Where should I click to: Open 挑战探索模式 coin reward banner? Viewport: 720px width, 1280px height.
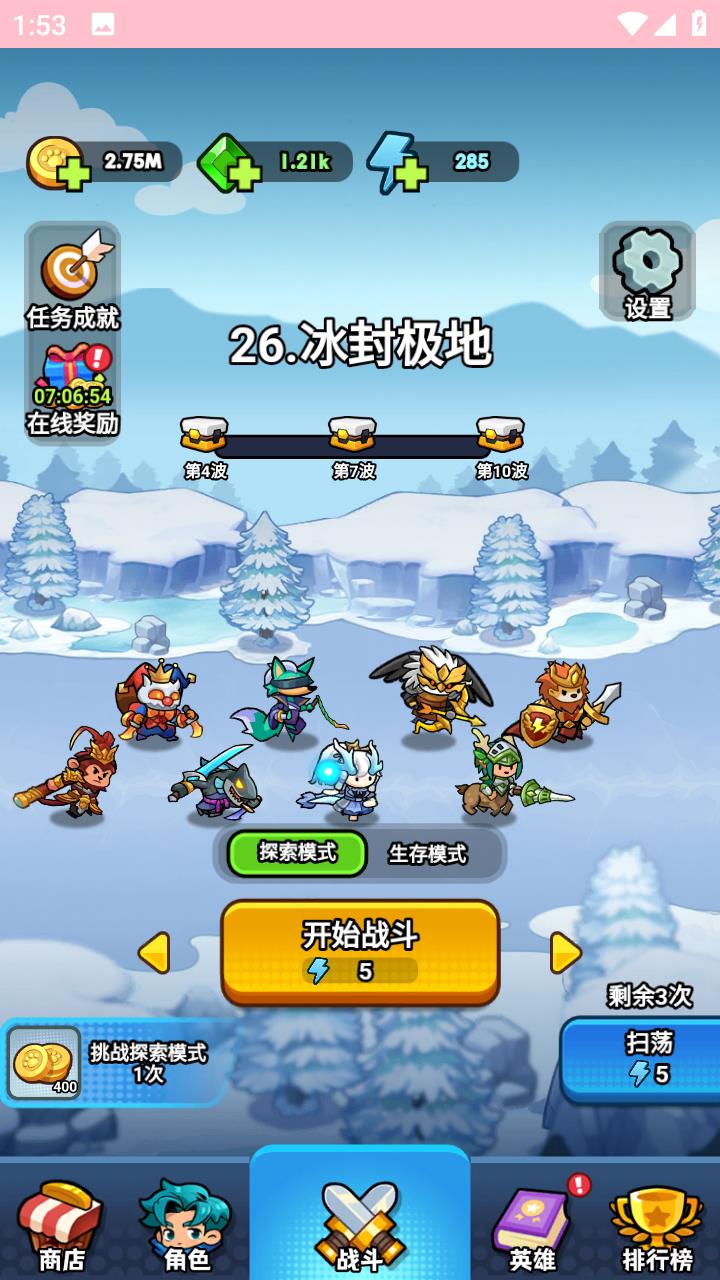point(113,1063)
